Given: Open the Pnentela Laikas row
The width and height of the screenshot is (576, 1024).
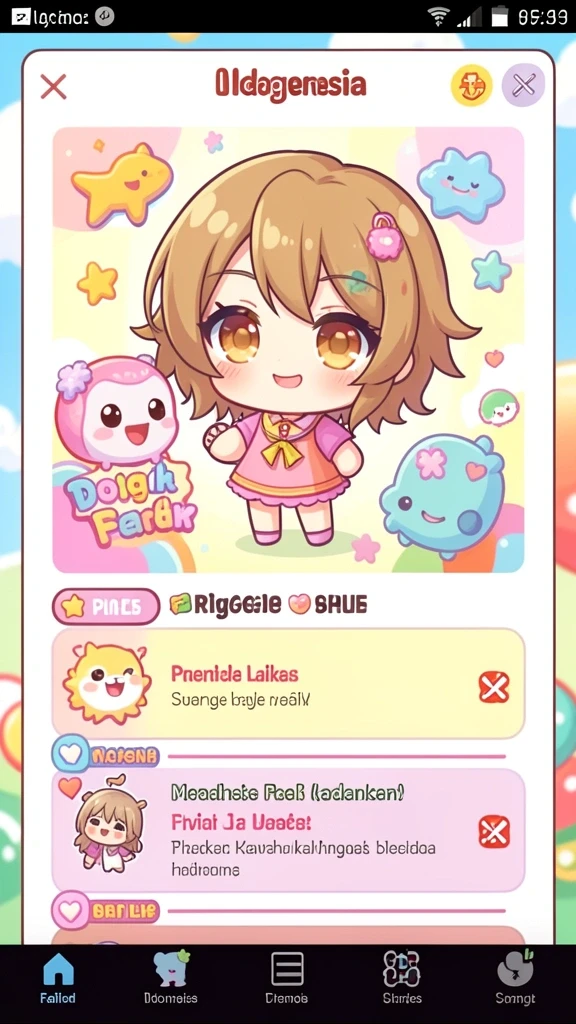Looking at the screenshot, I should (288, 683).
